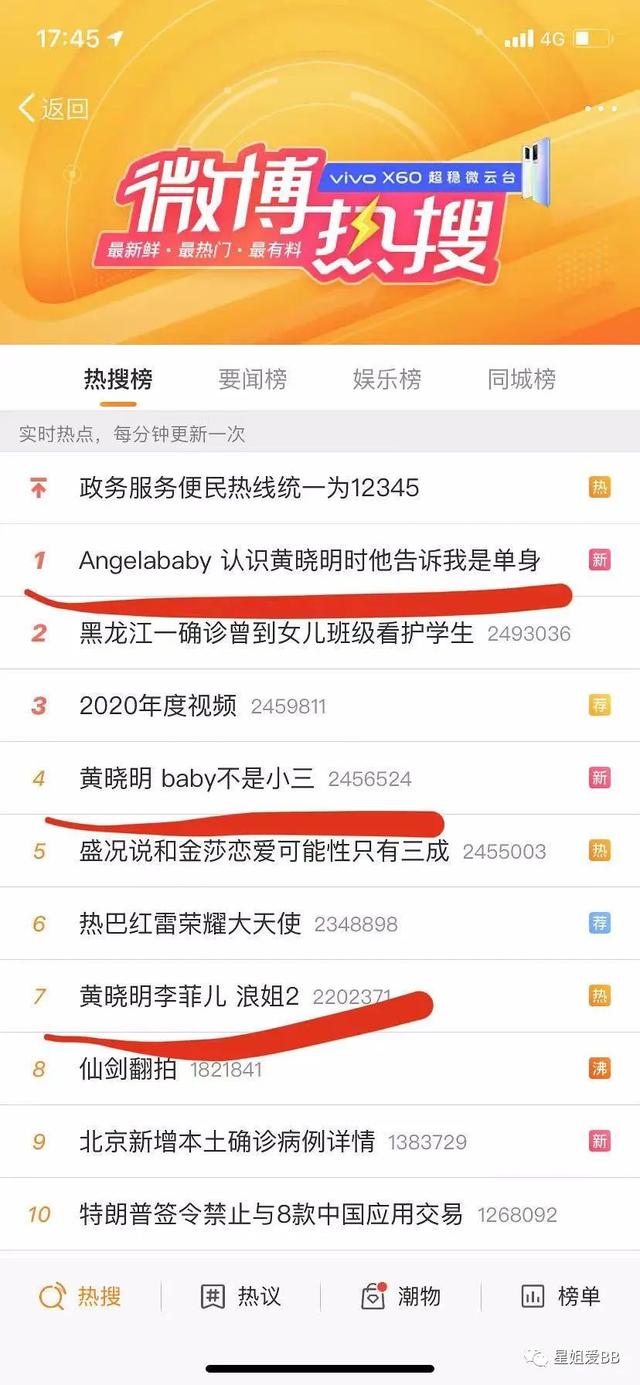Open the 仙剑翻拍 topic

128,1069
